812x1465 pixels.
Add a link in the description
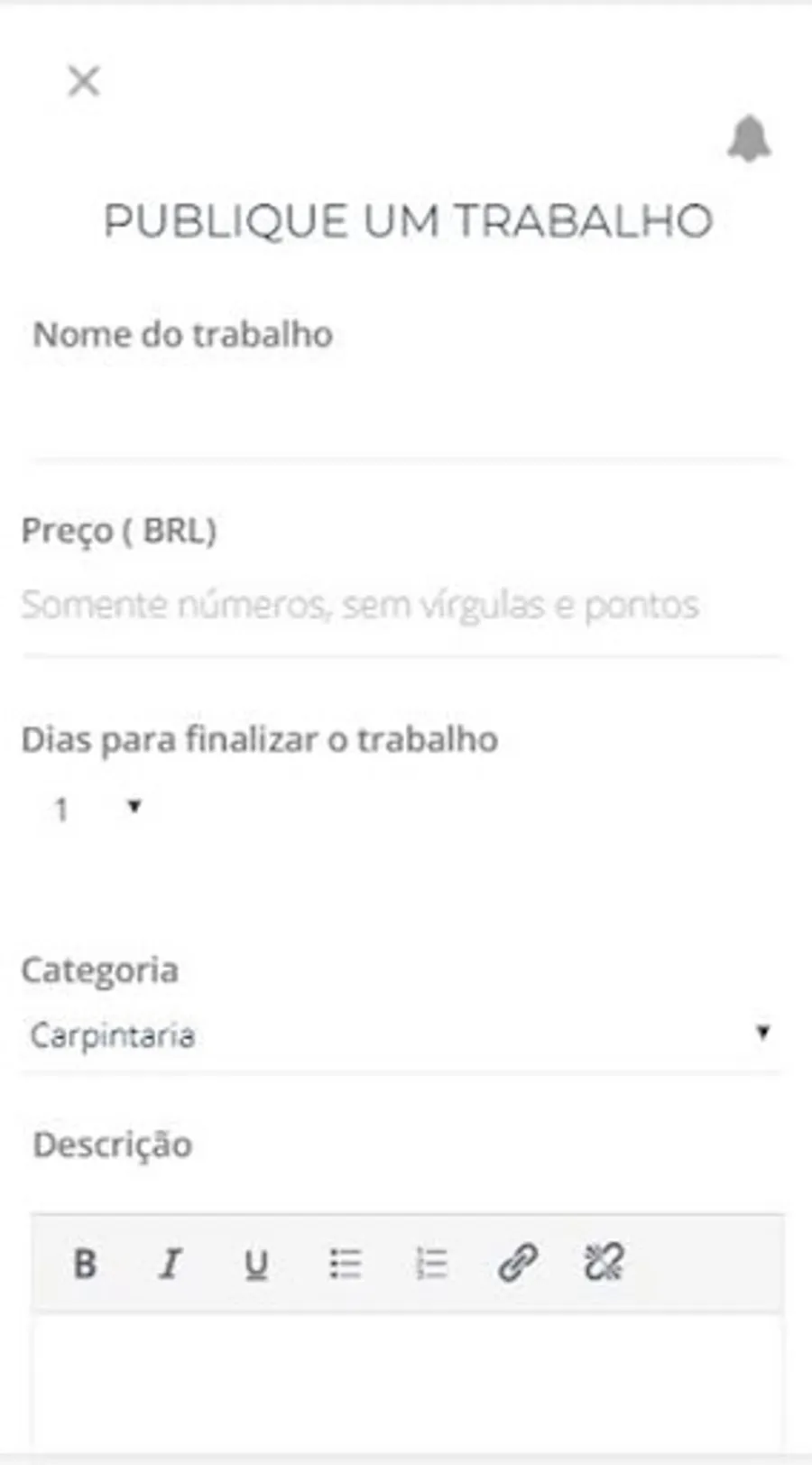coord(518,1263)
